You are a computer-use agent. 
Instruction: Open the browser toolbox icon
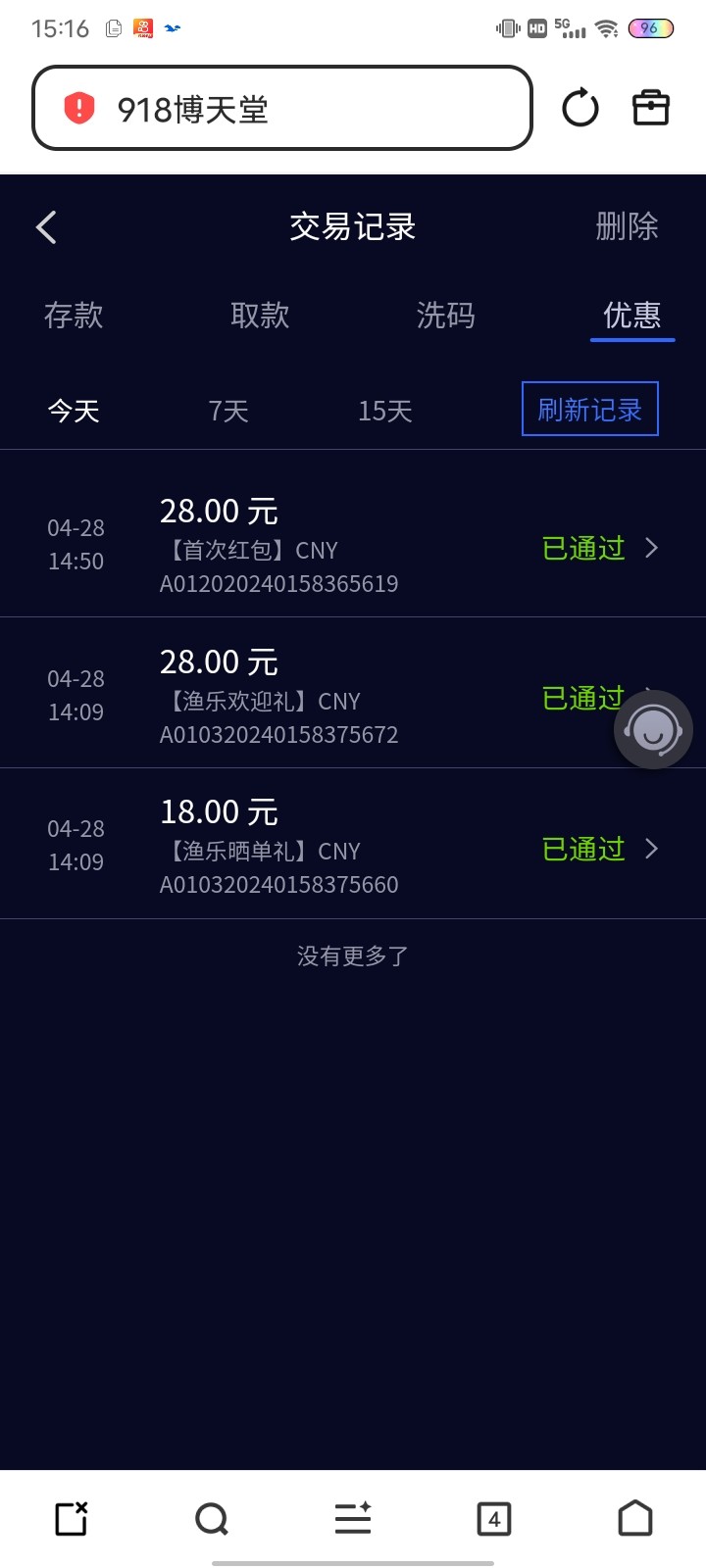click(x=650, y=108)
